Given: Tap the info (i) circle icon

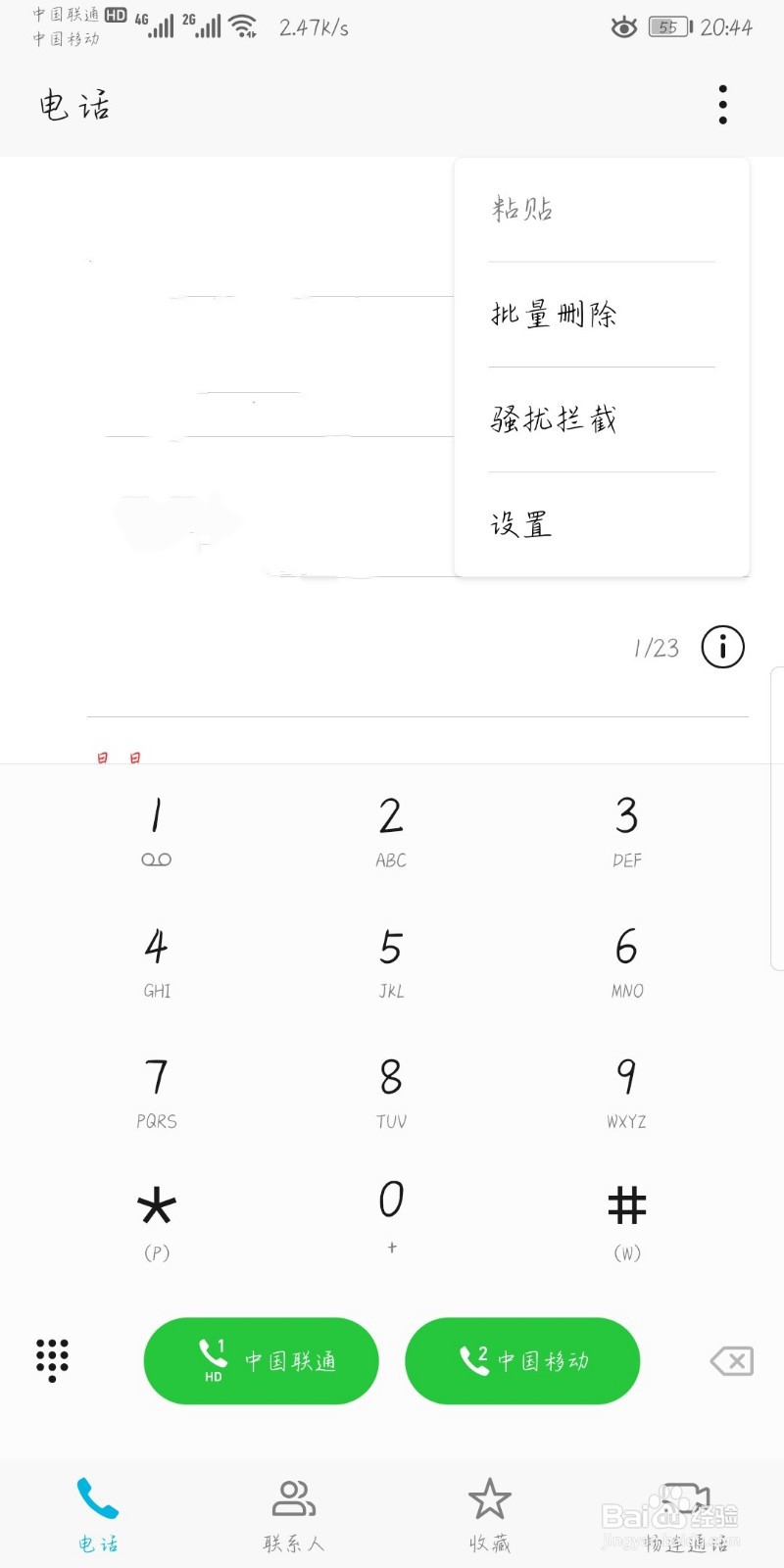Looking at the screenshot, I should (722, 647).
